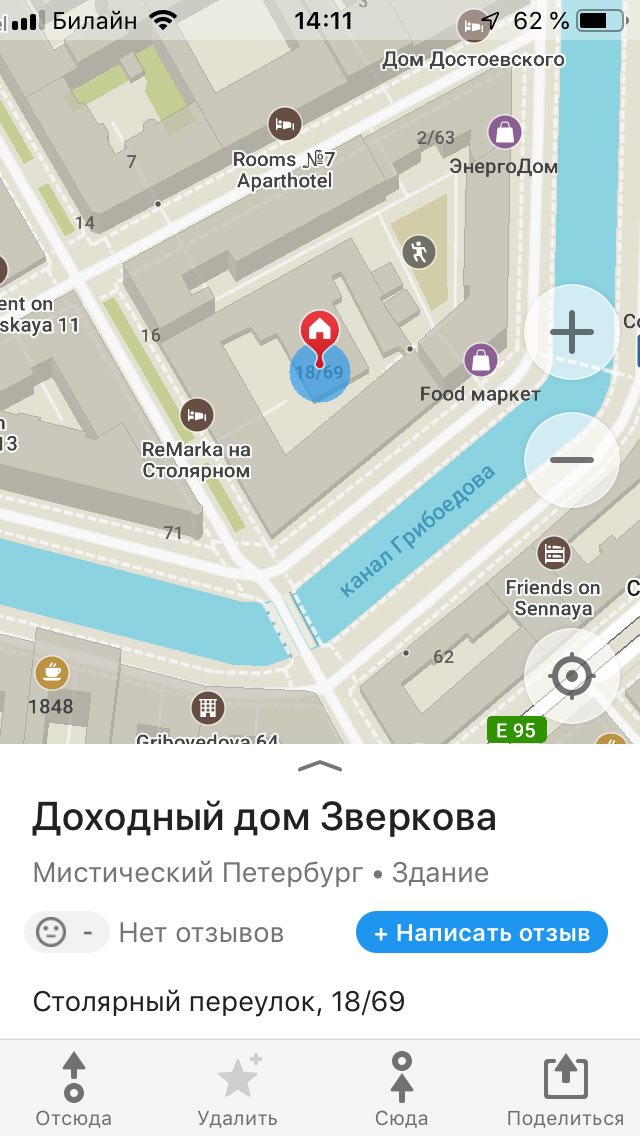Viewport: 640px width, 1136px height.
Task: Zoom in on the map
Action: (572, 332)
